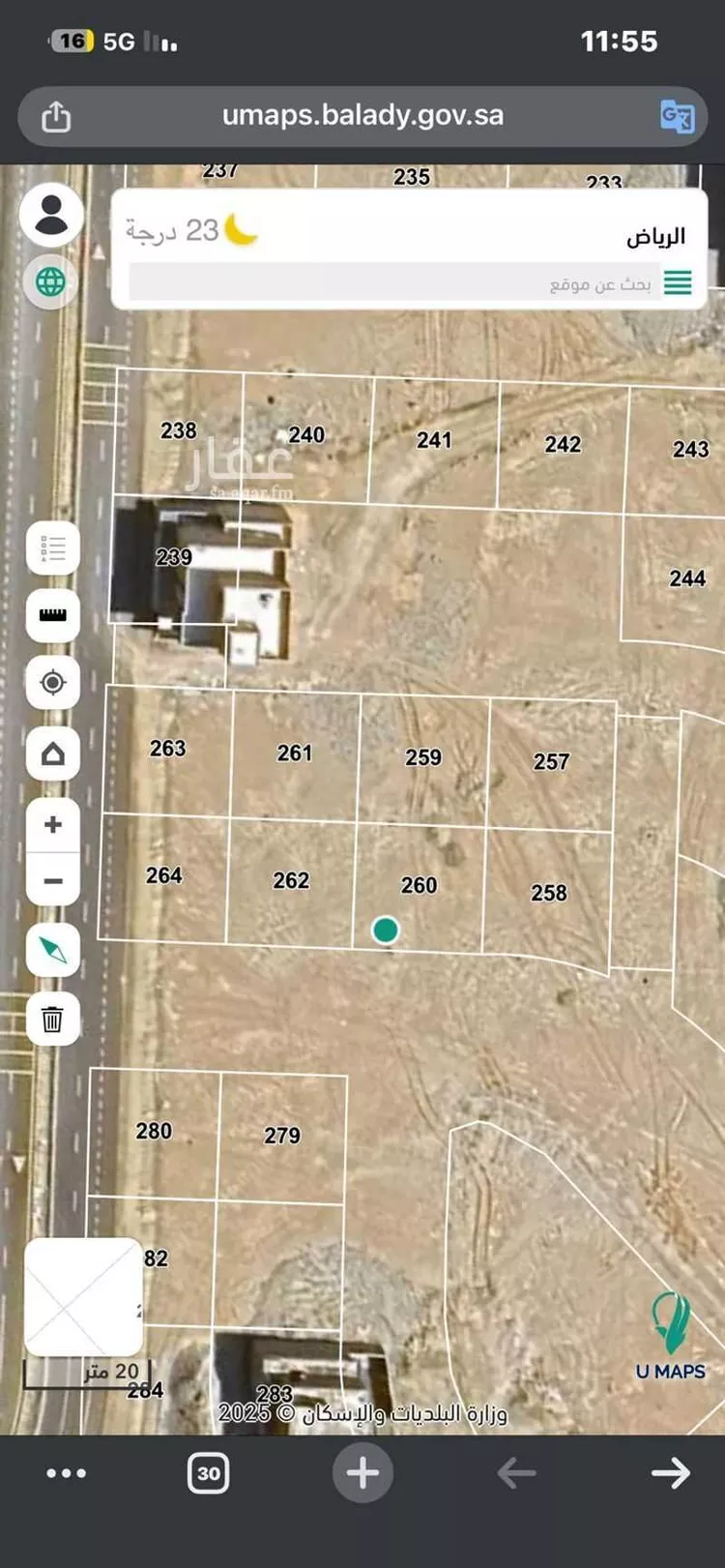Zoom in on the map
This screenshot has width=725, height=1568.
pos(53,824)
